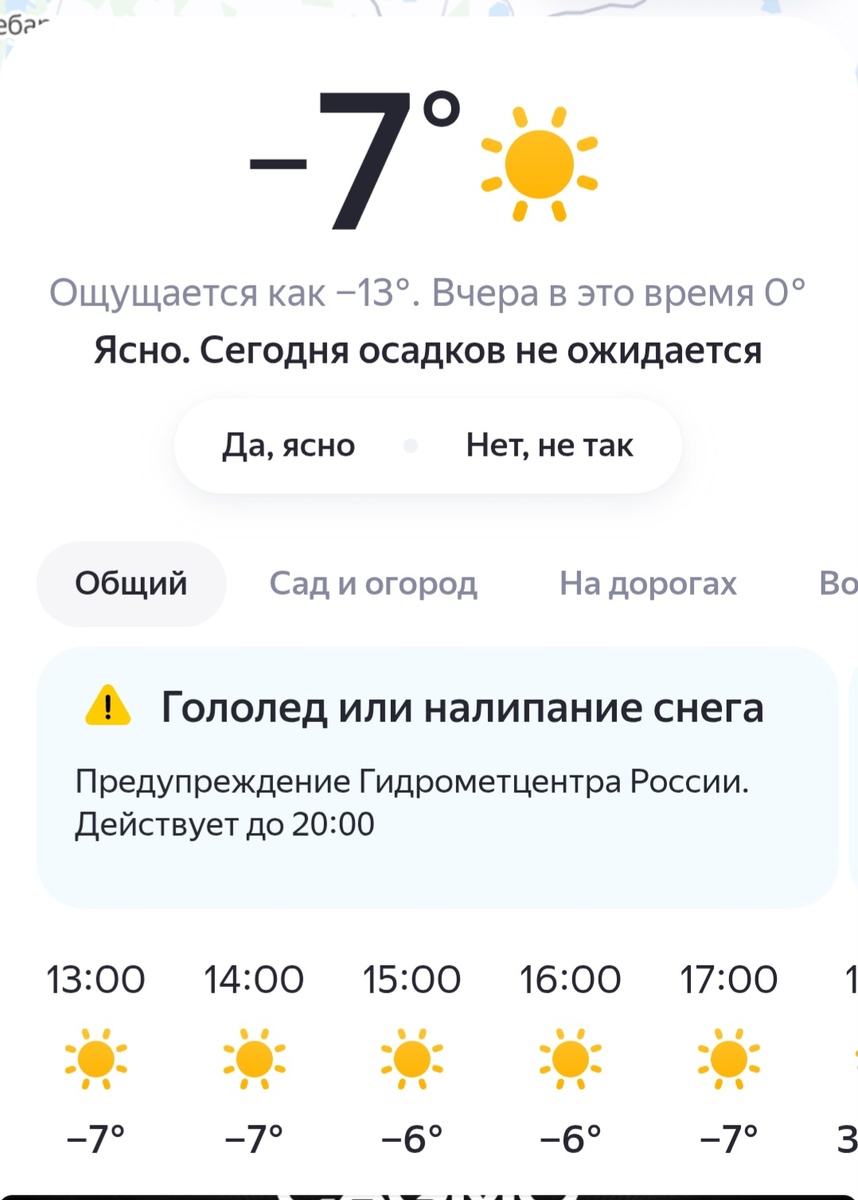Select the sunny icon under 17:00
The width and height of the screenshot is (858, 1200).
(x=729, y=1057)
